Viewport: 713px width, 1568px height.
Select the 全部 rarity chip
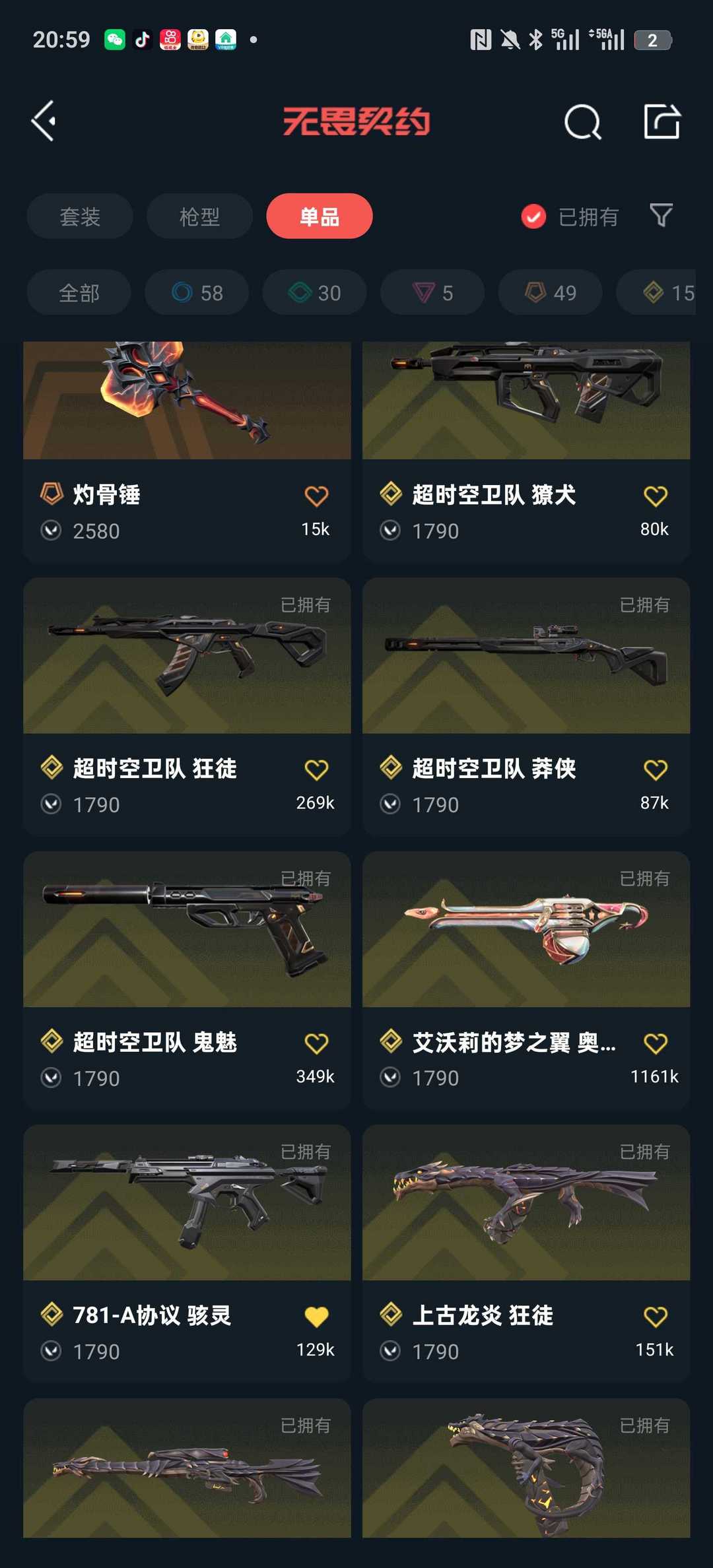point(79,292)
